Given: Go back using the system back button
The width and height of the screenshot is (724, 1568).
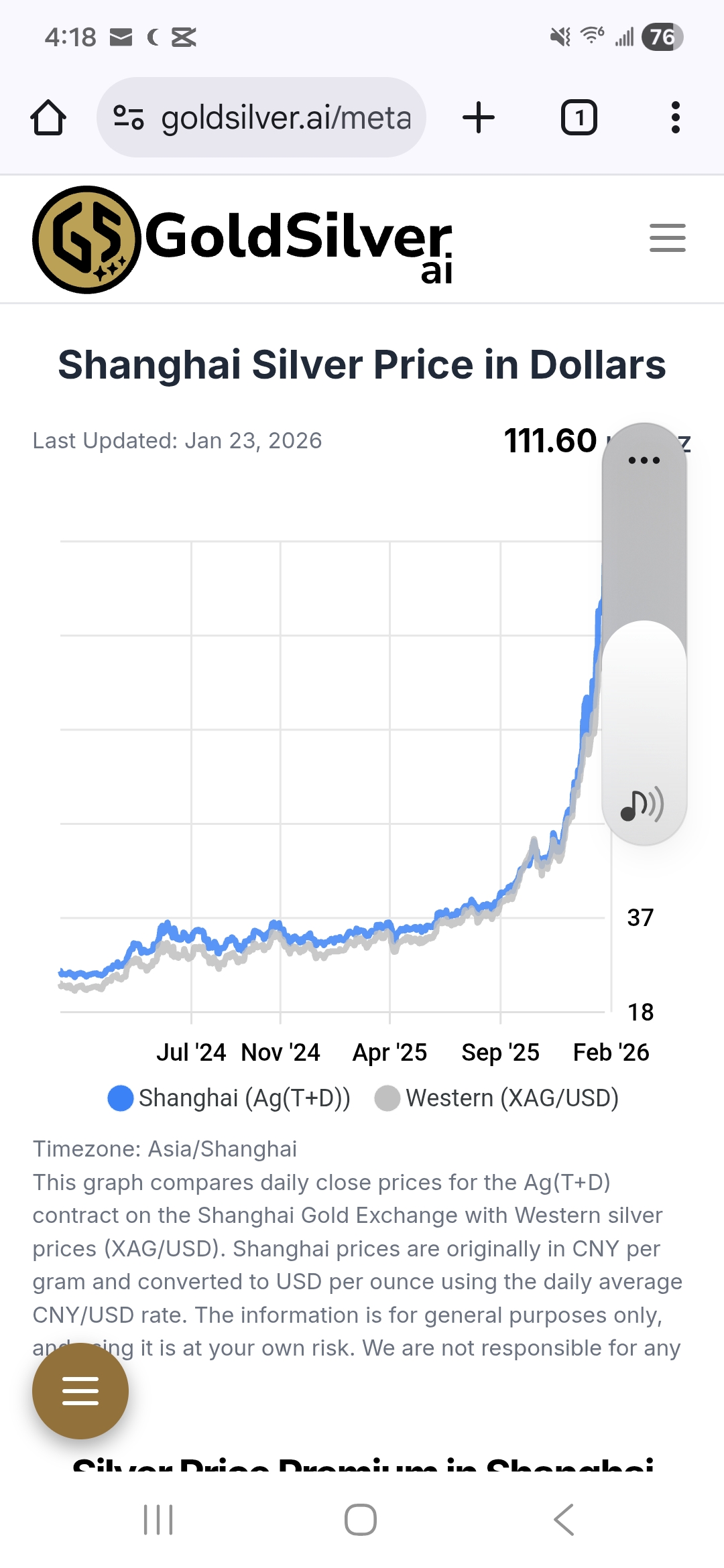Looking at the screenshot, I should (564, 1520).
